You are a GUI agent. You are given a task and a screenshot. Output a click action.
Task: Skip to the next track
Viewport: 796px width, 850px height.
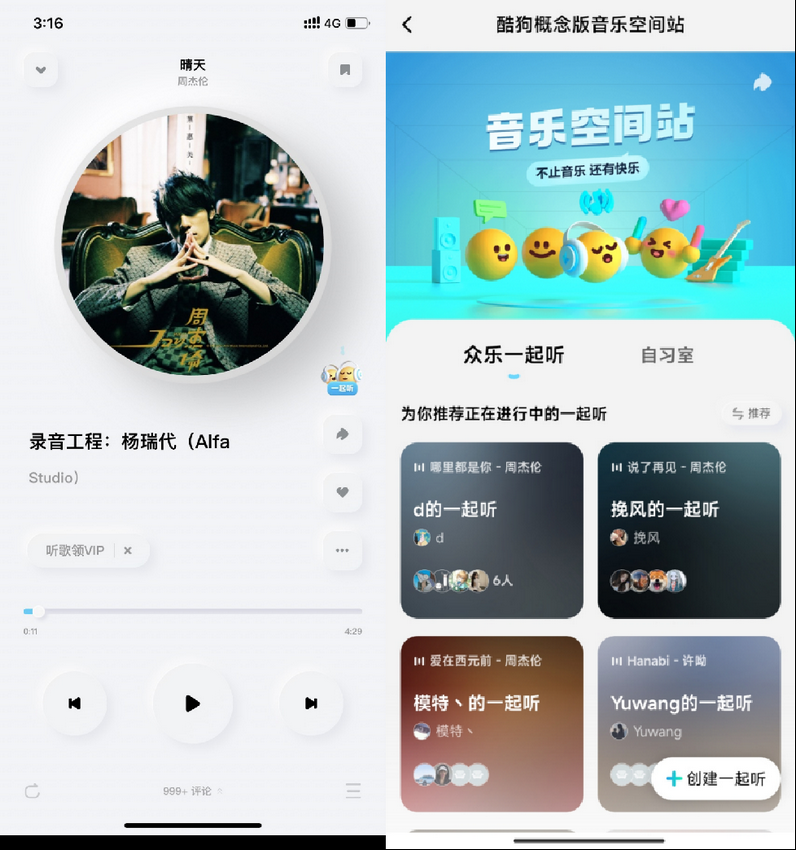[311, 704]
